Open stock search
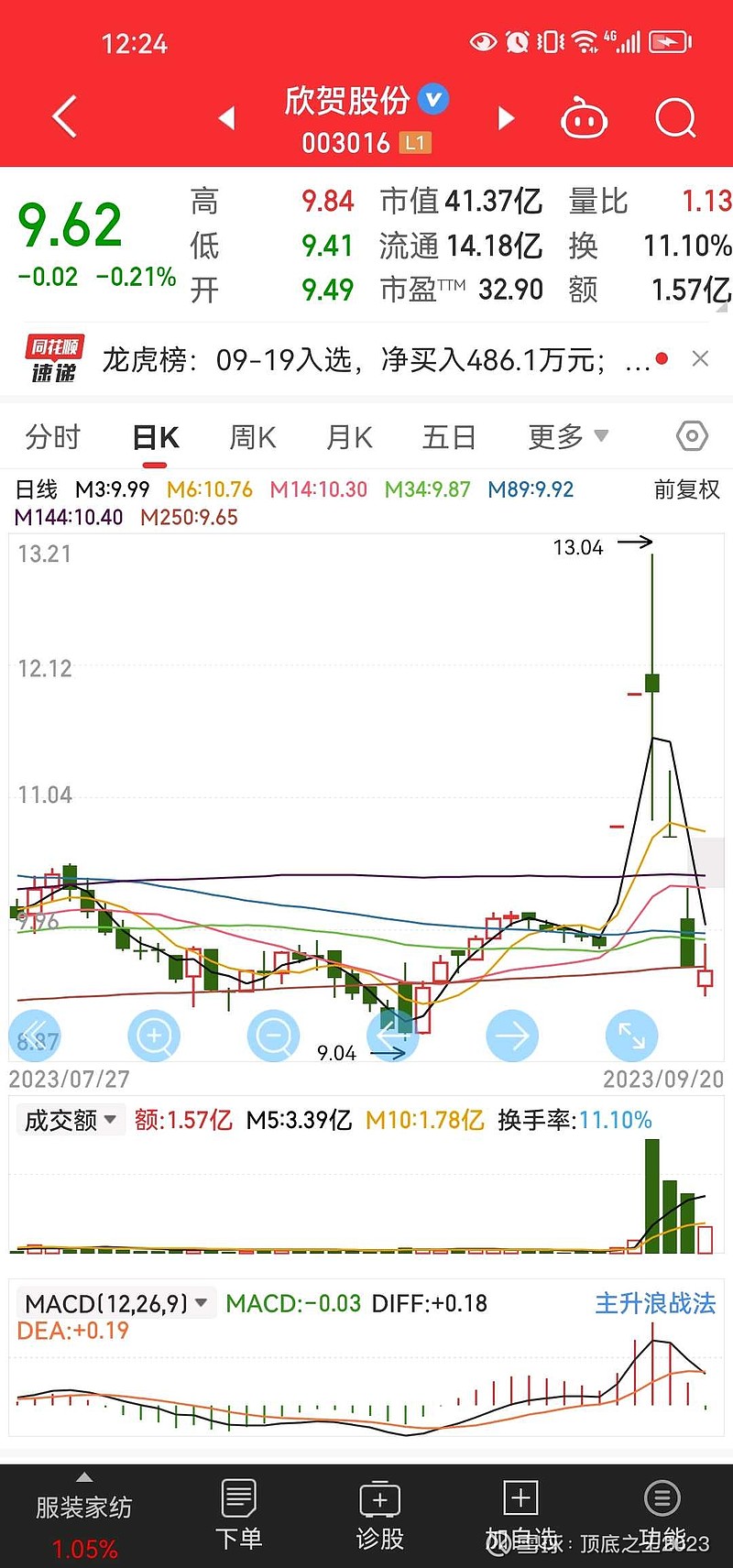 [x=676, y=118]
